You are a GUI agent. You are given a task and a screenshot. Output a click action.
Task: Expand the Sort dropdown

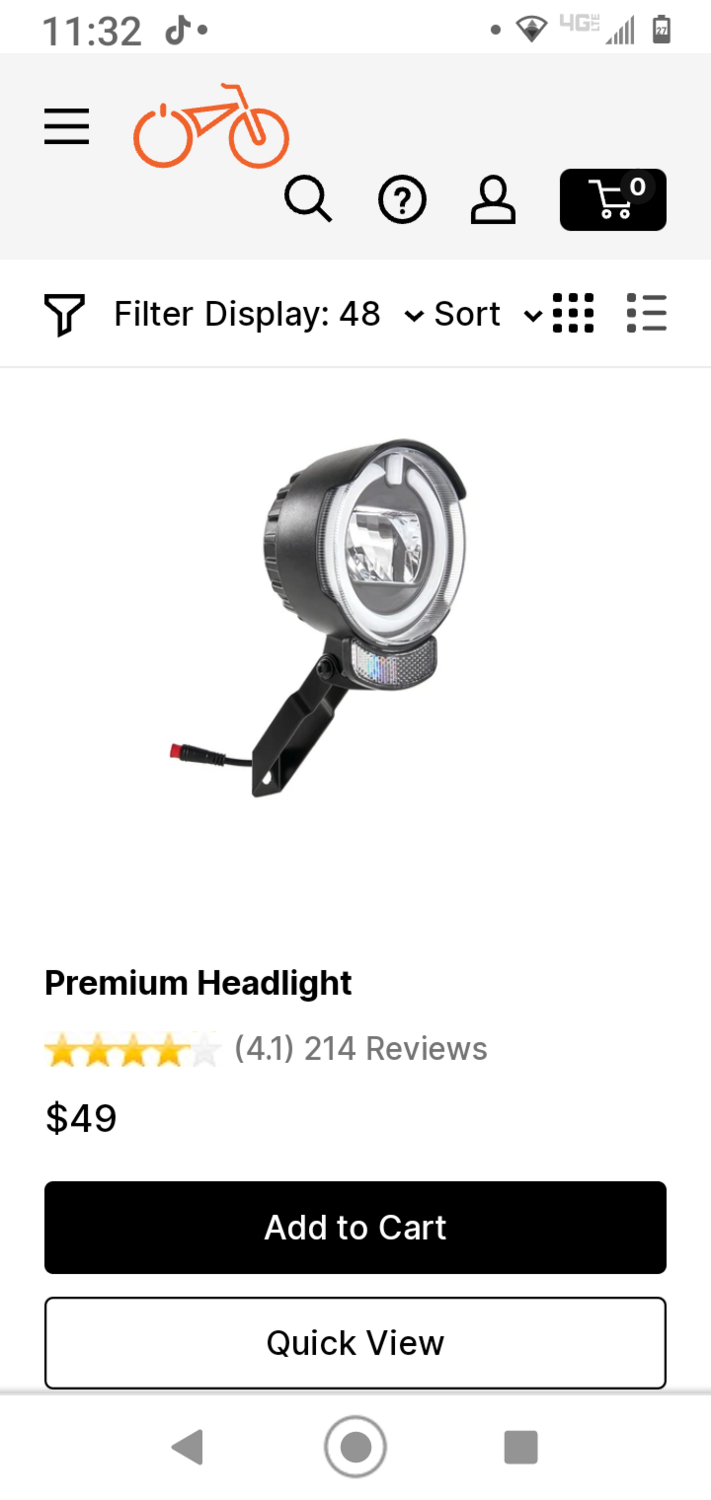487,315
